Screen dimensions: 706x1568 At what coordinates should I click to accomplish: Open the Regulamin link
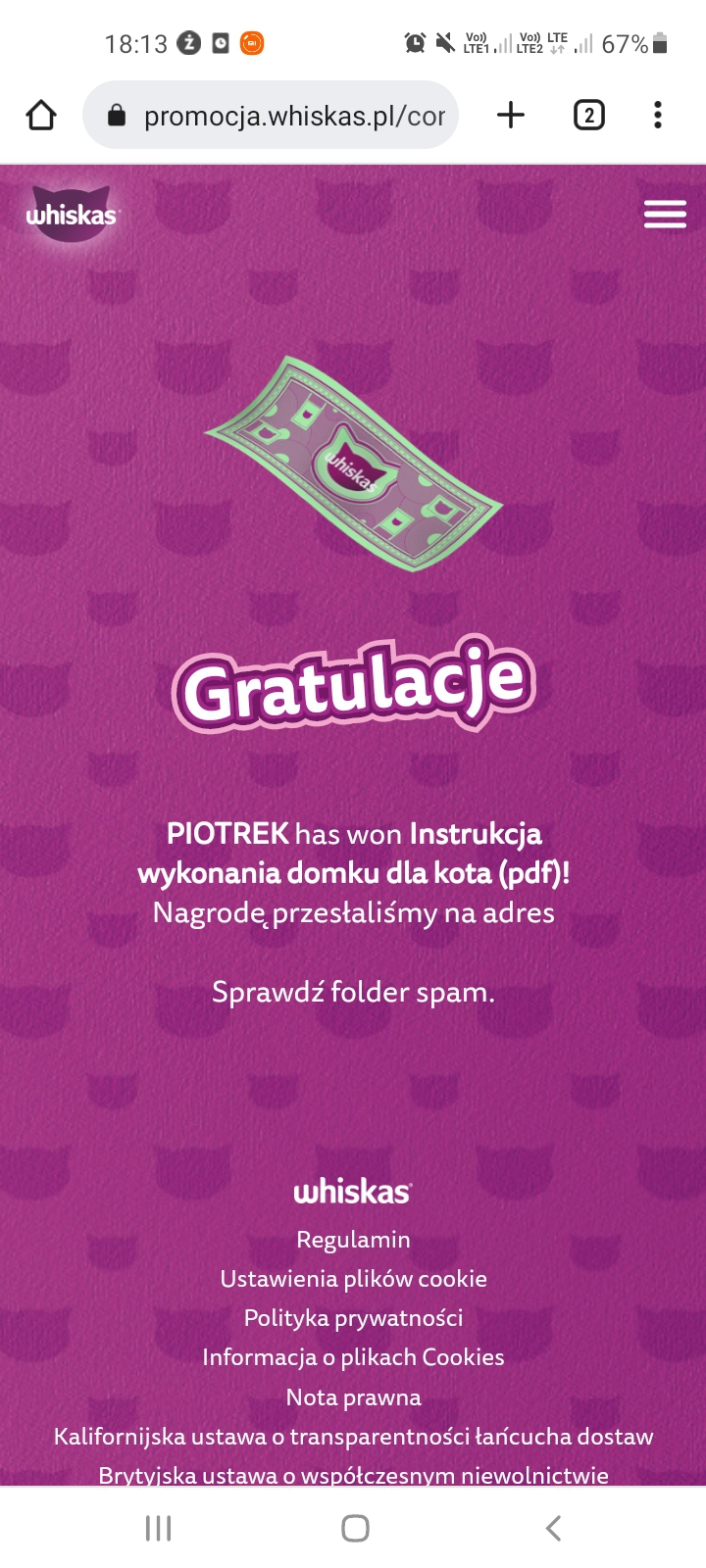point(353,1240)
